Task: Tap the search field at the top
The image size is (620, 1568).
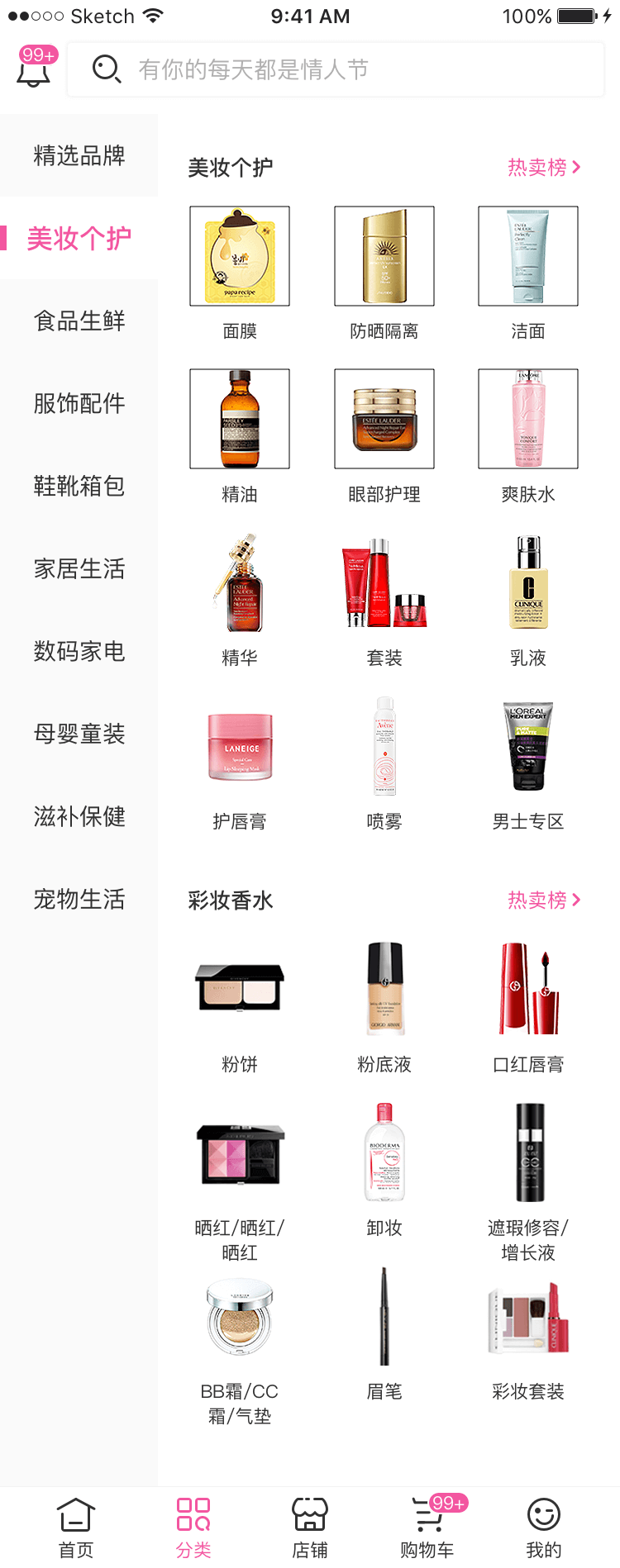Action: coord(335,69)
